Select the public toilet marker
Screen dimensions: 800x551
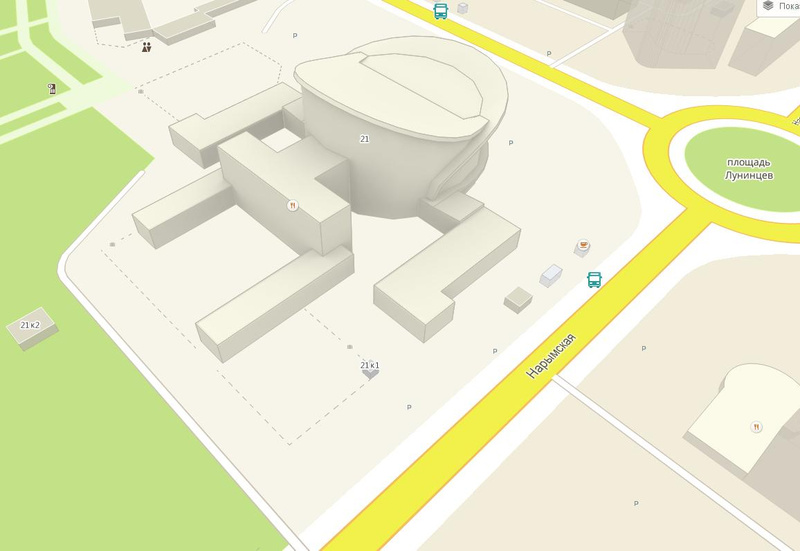[x=147, y=47]
